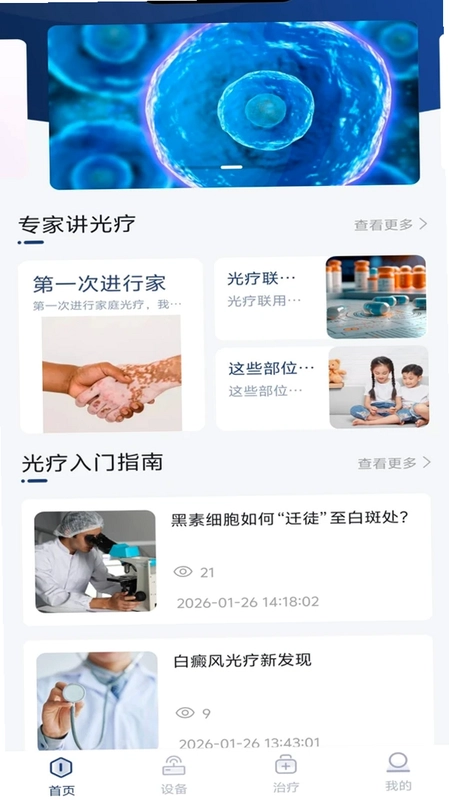Screen dimensions: 449x800
Task: Open the 第一次进行家庭光疗 article card
Action: point(112,346)
